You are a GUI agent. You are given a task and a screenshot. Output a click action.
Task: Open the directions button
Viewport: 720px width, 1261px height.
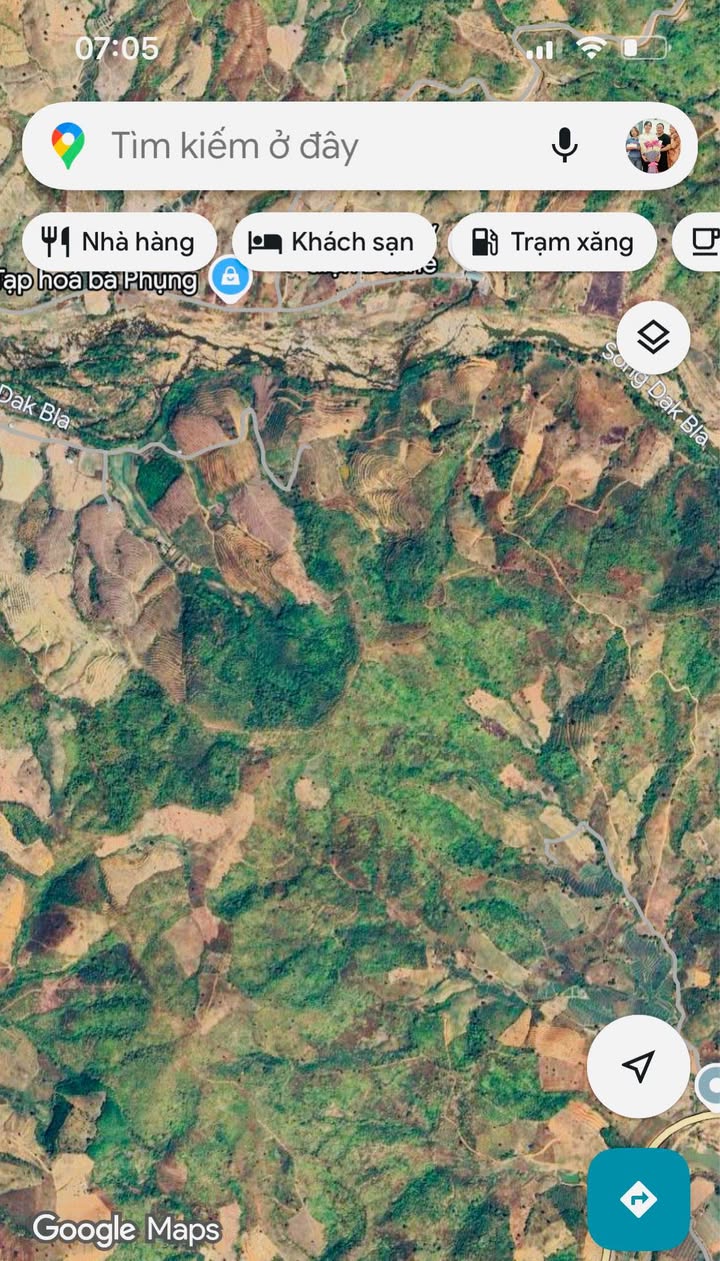tap(638, 1199)
